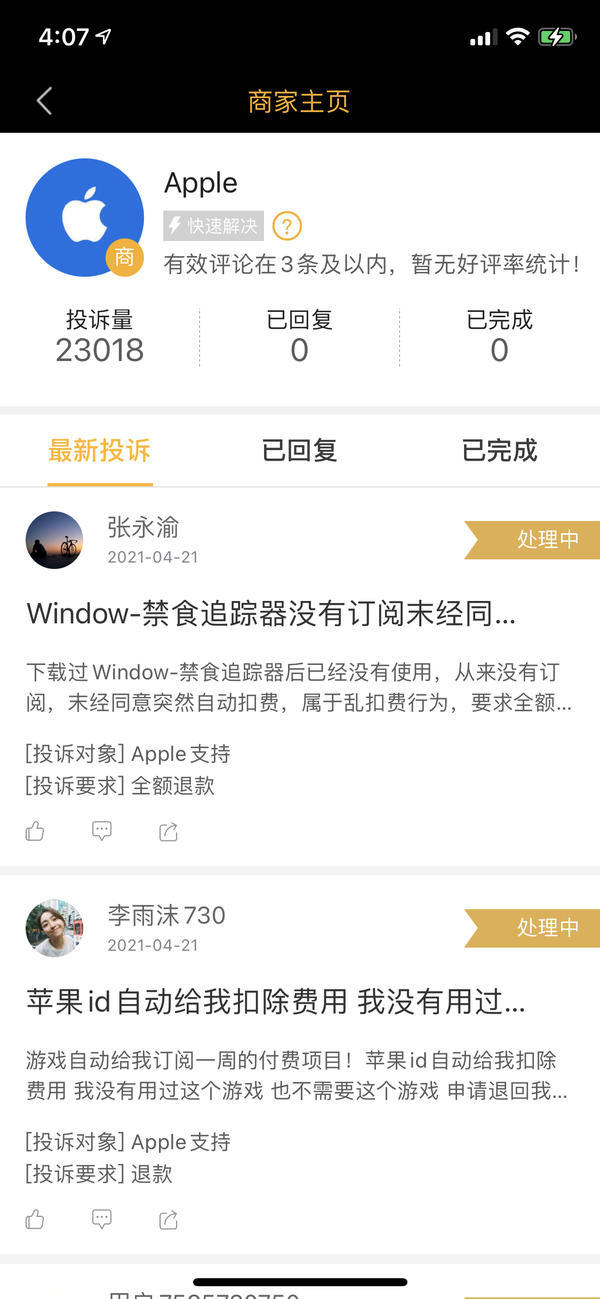The width and height of the screenshot is (600, 1299).
Task: Like 李雨沫730's complaint
Action: click(35, 1219)
